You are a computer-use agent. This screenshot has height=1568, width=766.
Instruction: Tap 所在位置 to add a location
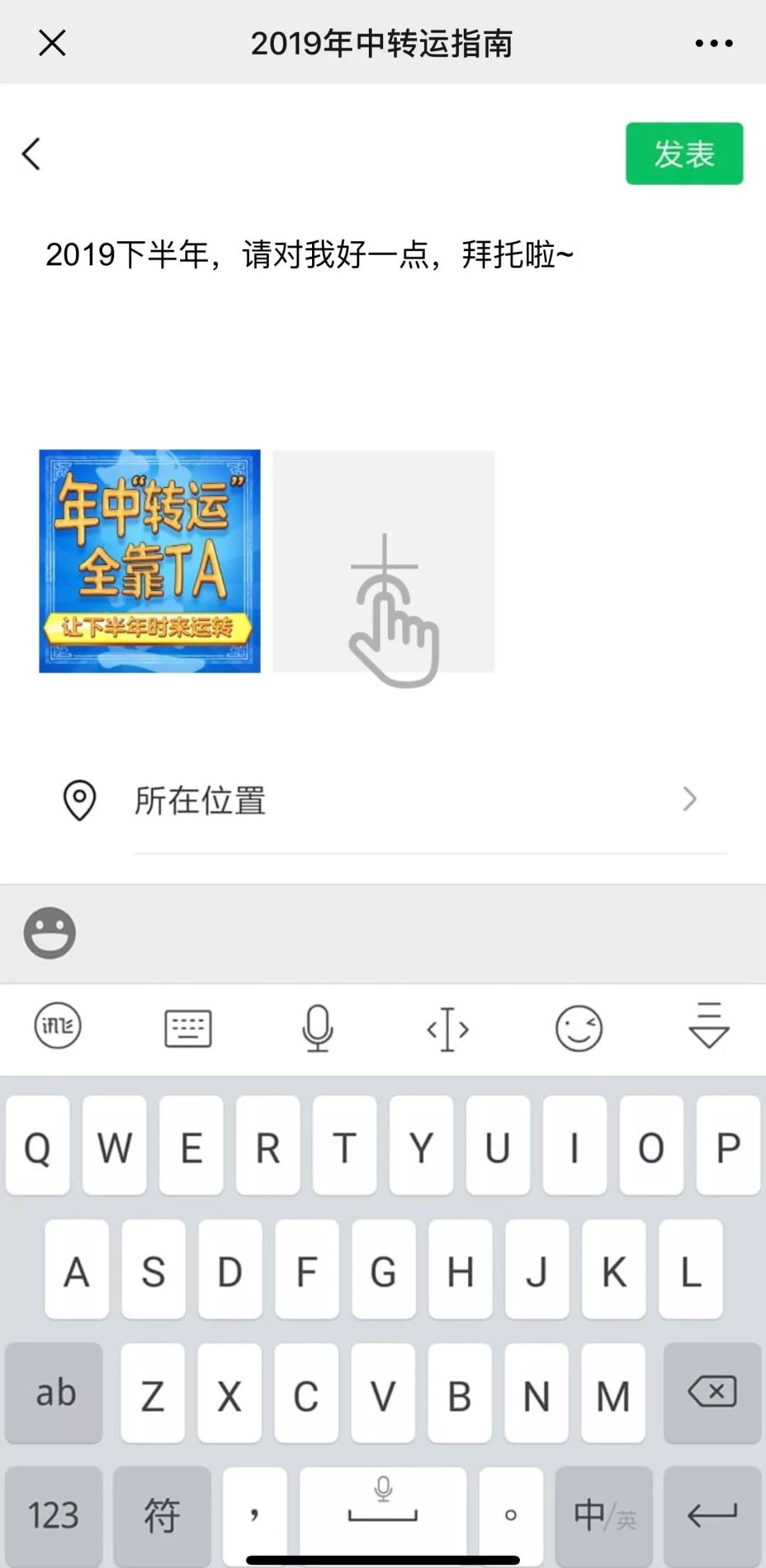(x=201, y=800)
